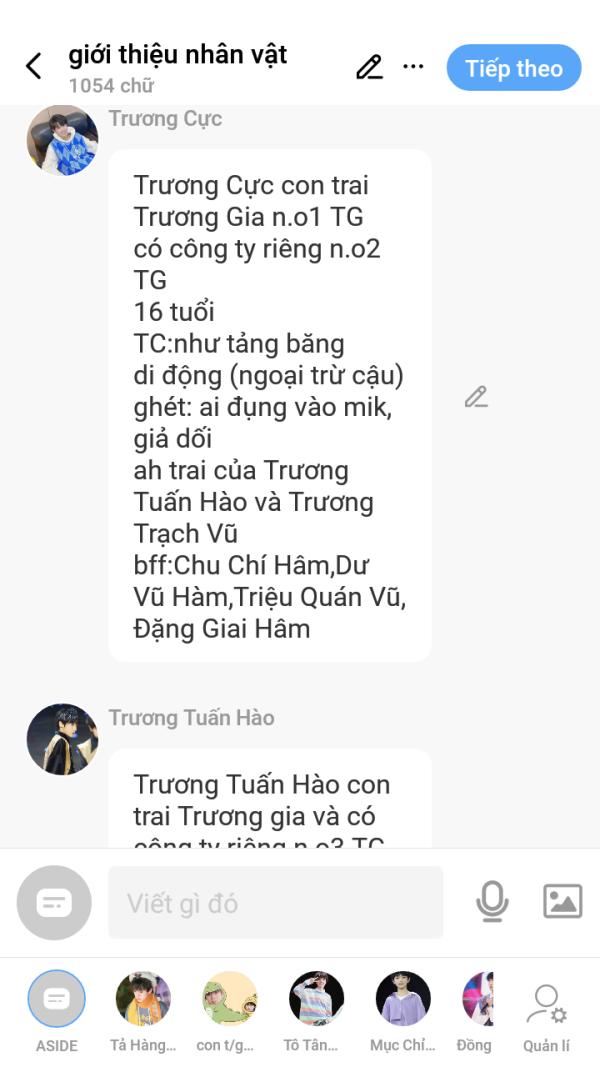Tap the Viết gì đó input field
Viewport: 600px width, 1067px height.
276,902
